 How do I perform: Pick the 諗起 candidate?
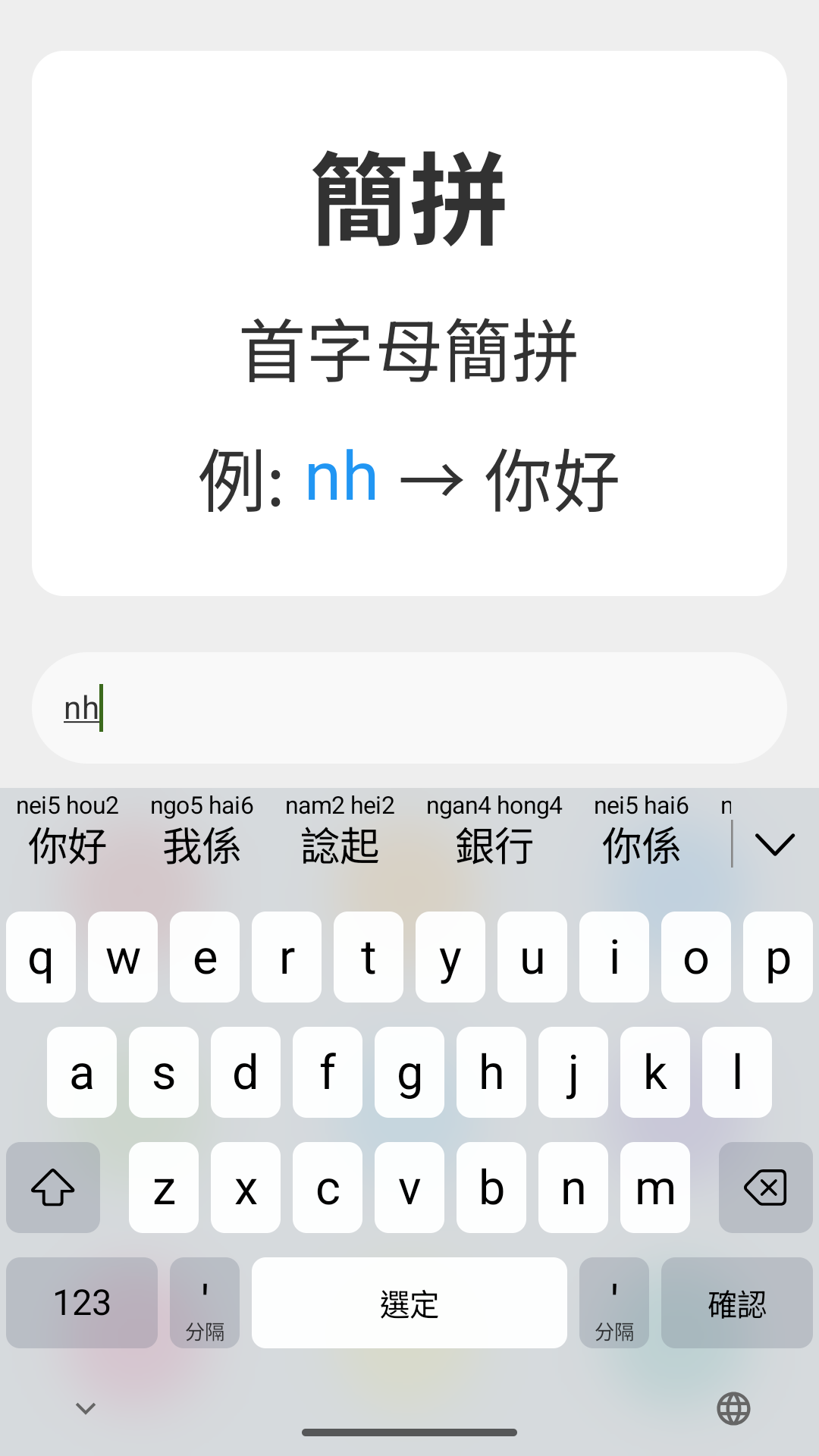[x=340, y=832]
